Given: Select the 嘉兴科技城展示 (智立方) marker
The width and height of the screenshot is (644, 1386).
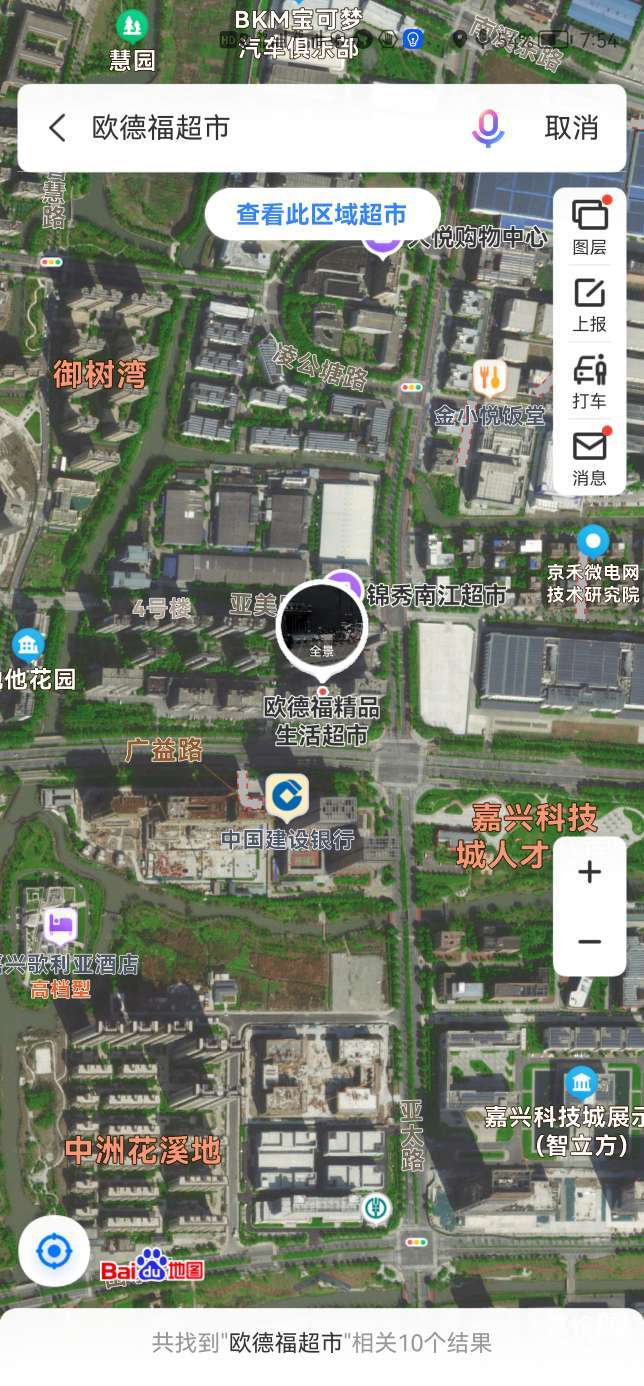Looking at the screenshot, I should point(581,1082).
